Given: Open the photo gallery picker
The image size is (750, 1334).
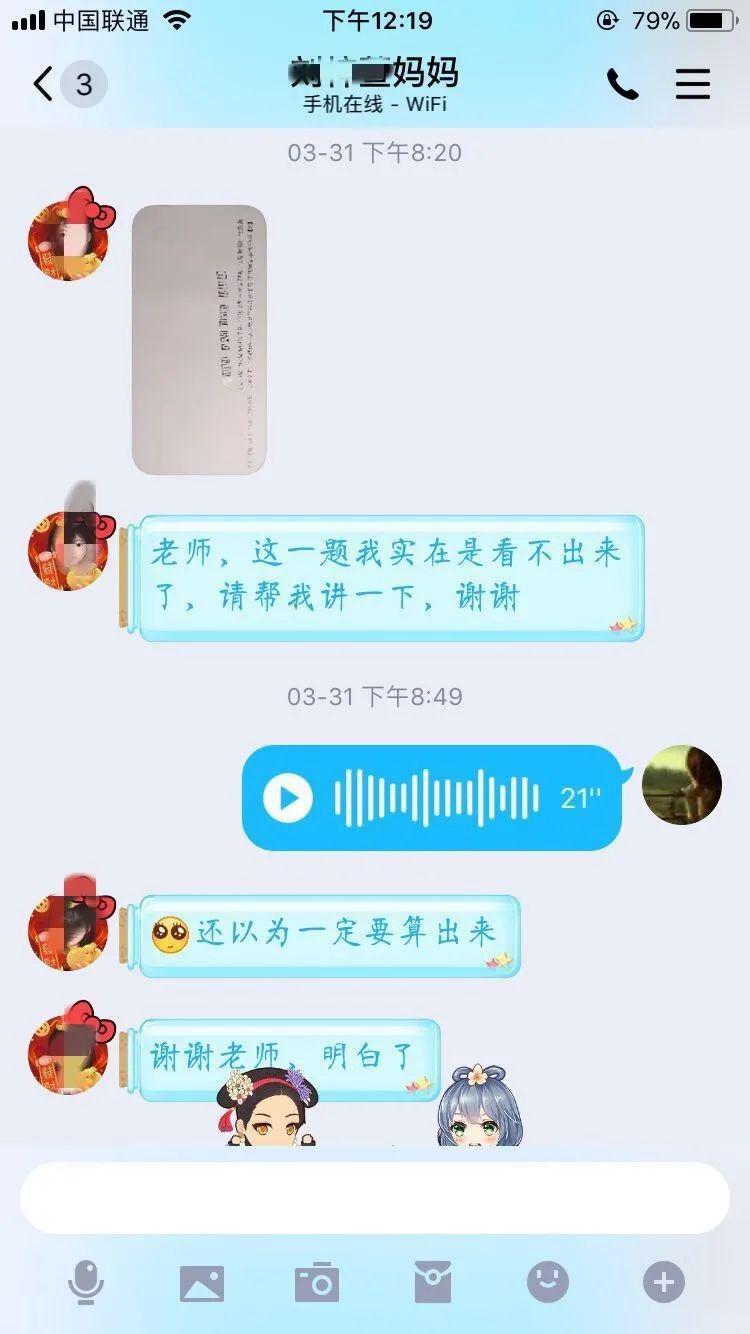Looking at the screenshot, I should pyautogui.click(x=202, y=1283).
